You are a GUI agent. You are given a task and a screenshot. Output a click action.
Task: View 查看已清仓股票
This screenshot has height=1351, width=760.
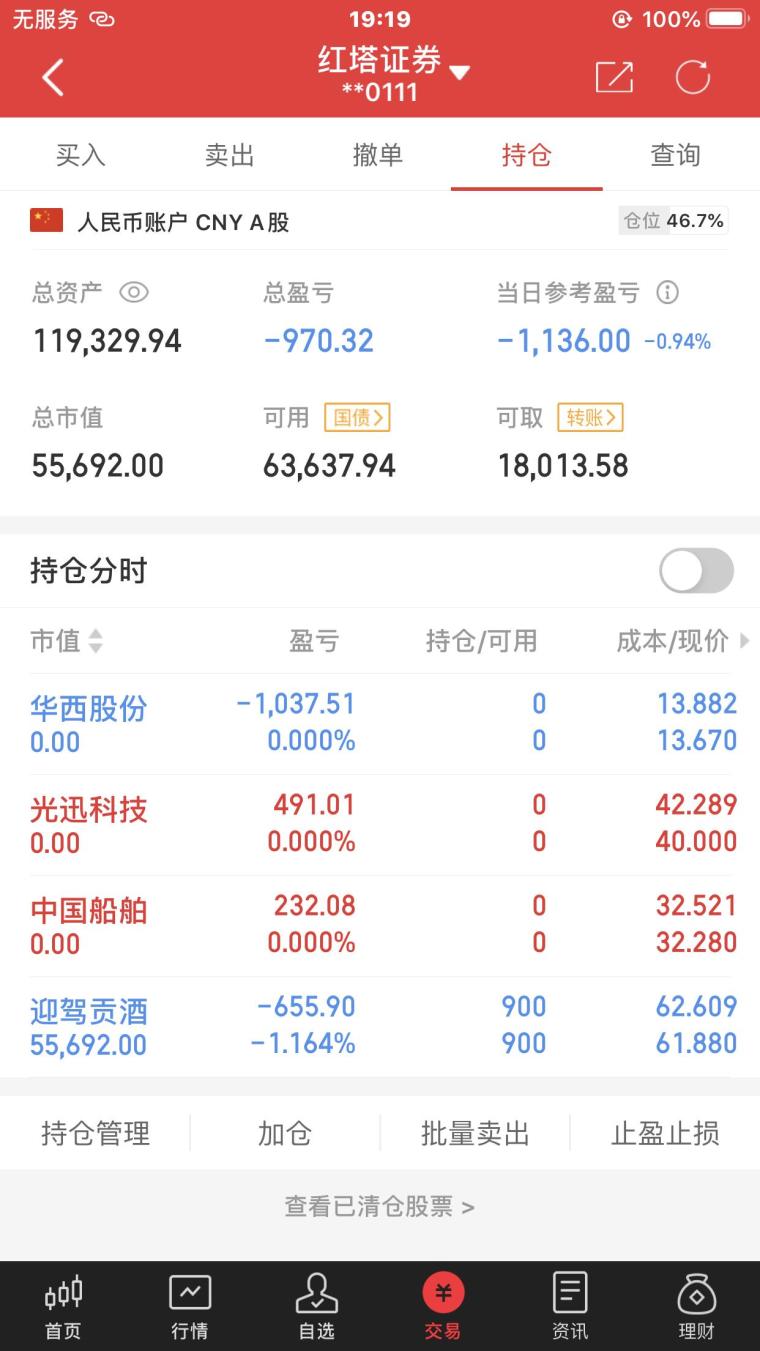(380, 1206)
